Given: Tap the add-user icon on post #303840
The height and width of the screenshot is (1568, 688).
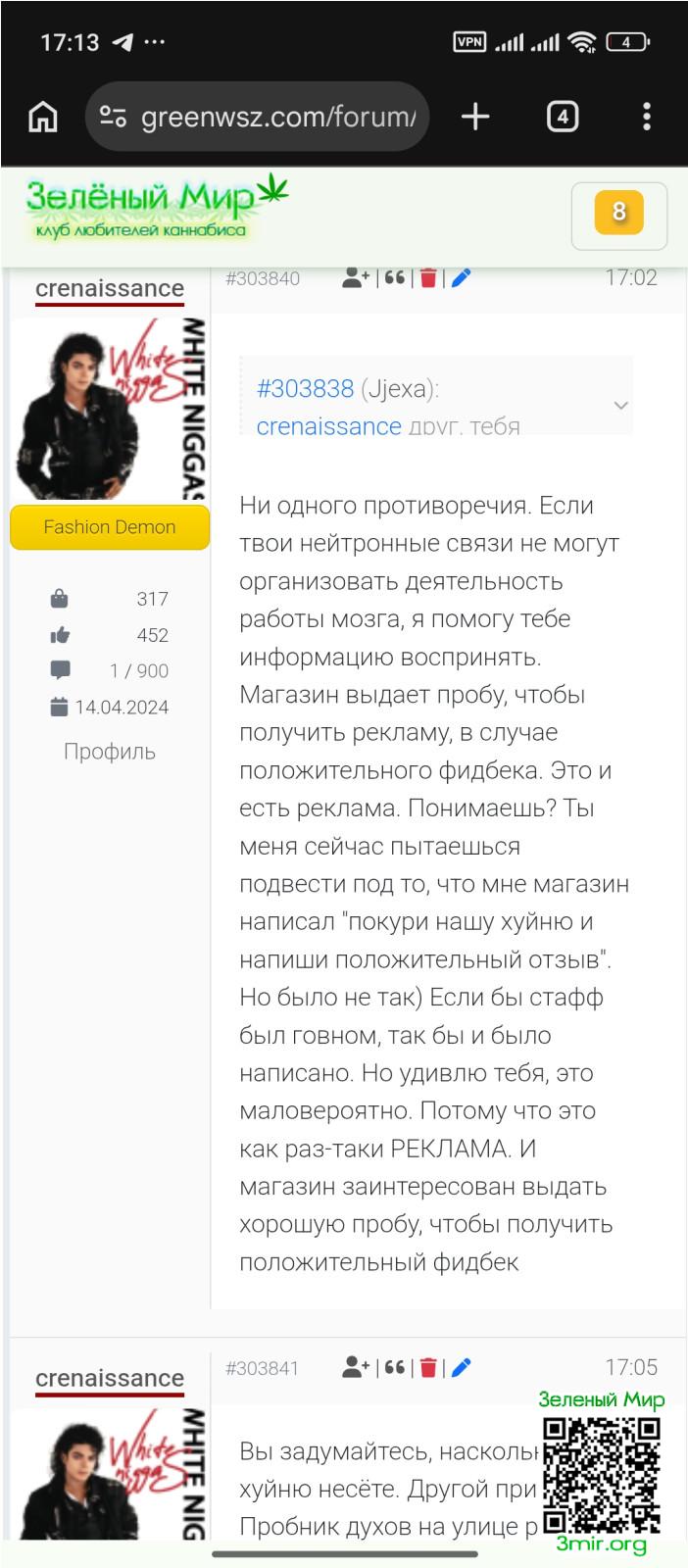Looking at the screenshot, I should coord(355,277).
